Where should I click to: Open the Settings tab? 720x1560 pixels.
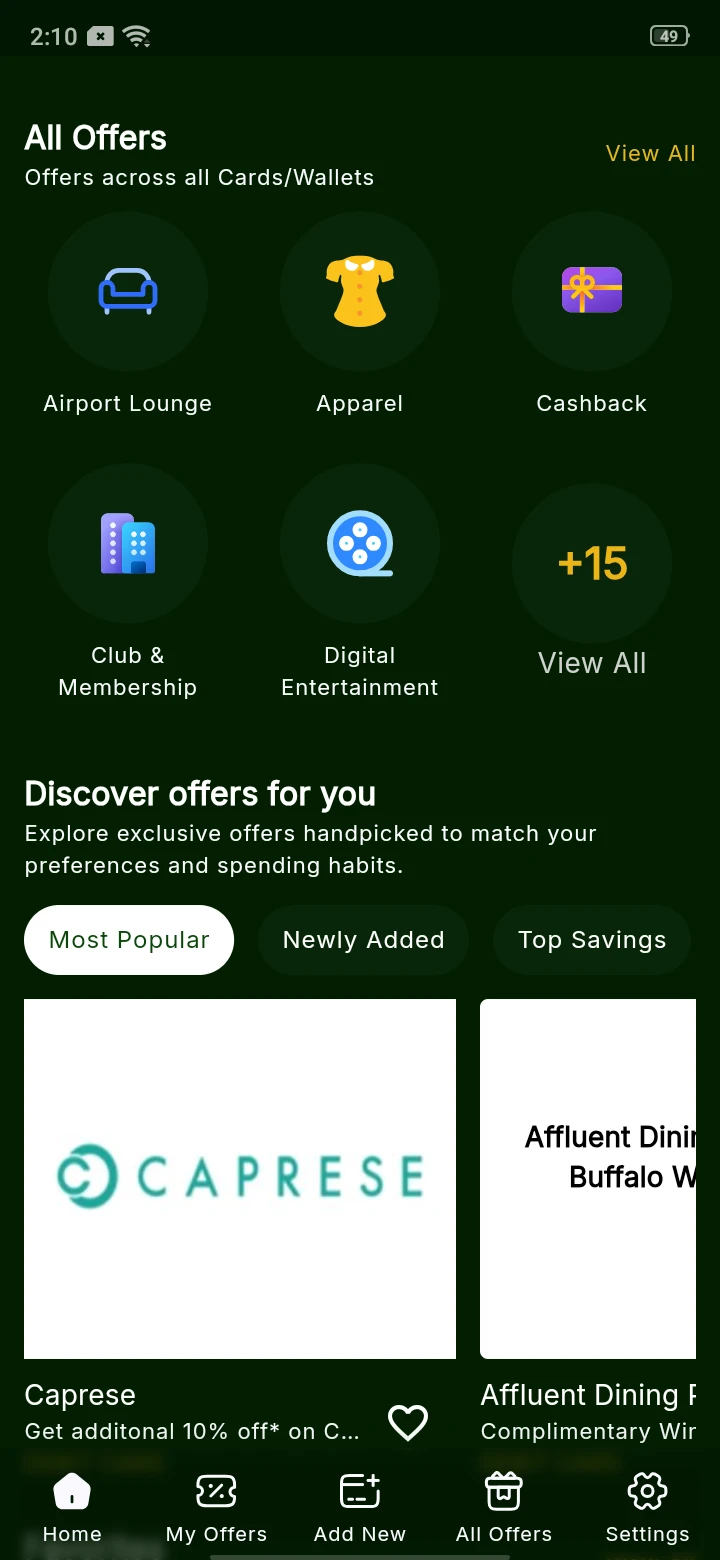pyautogui.click(x=647, y=1508)
